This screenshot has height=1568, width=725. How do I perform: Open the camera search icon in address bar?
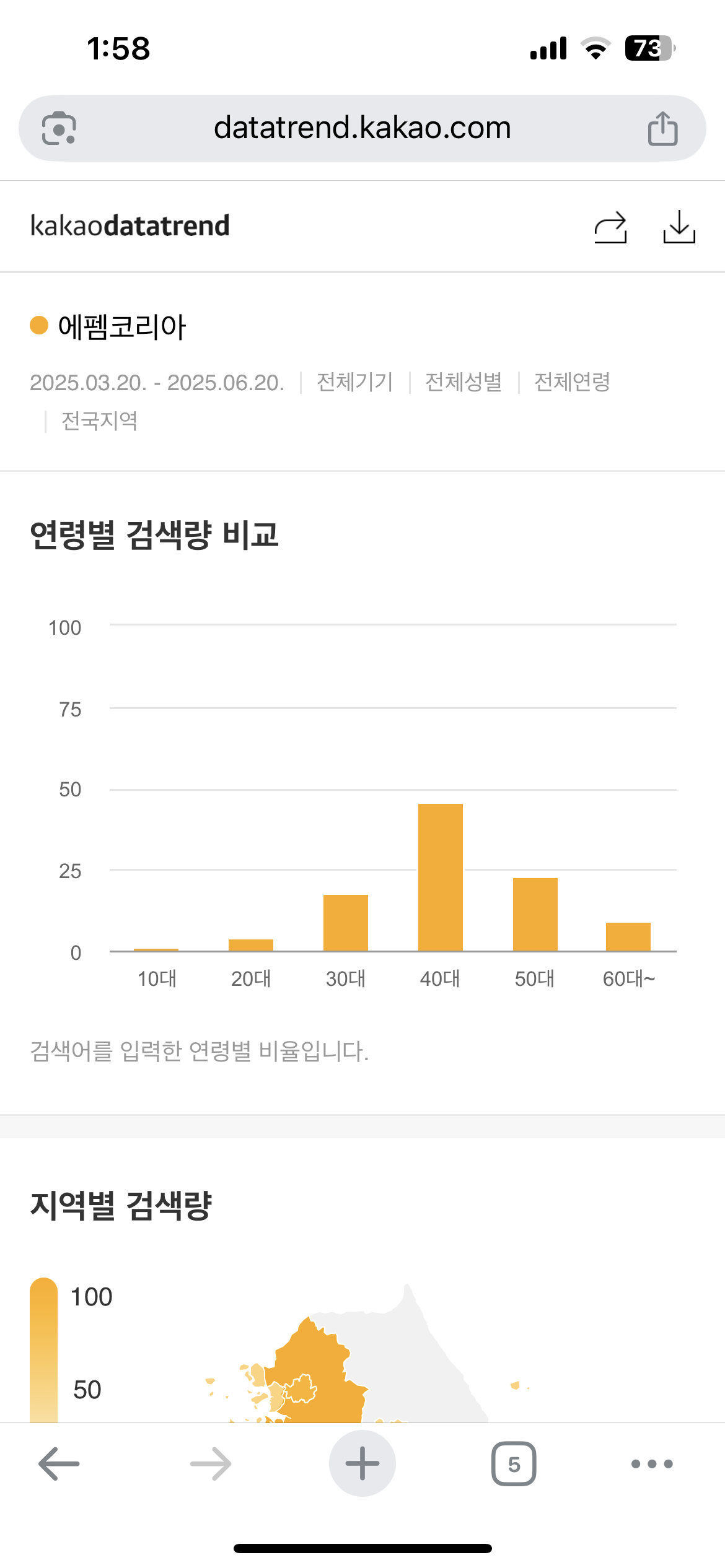(59, 128)
